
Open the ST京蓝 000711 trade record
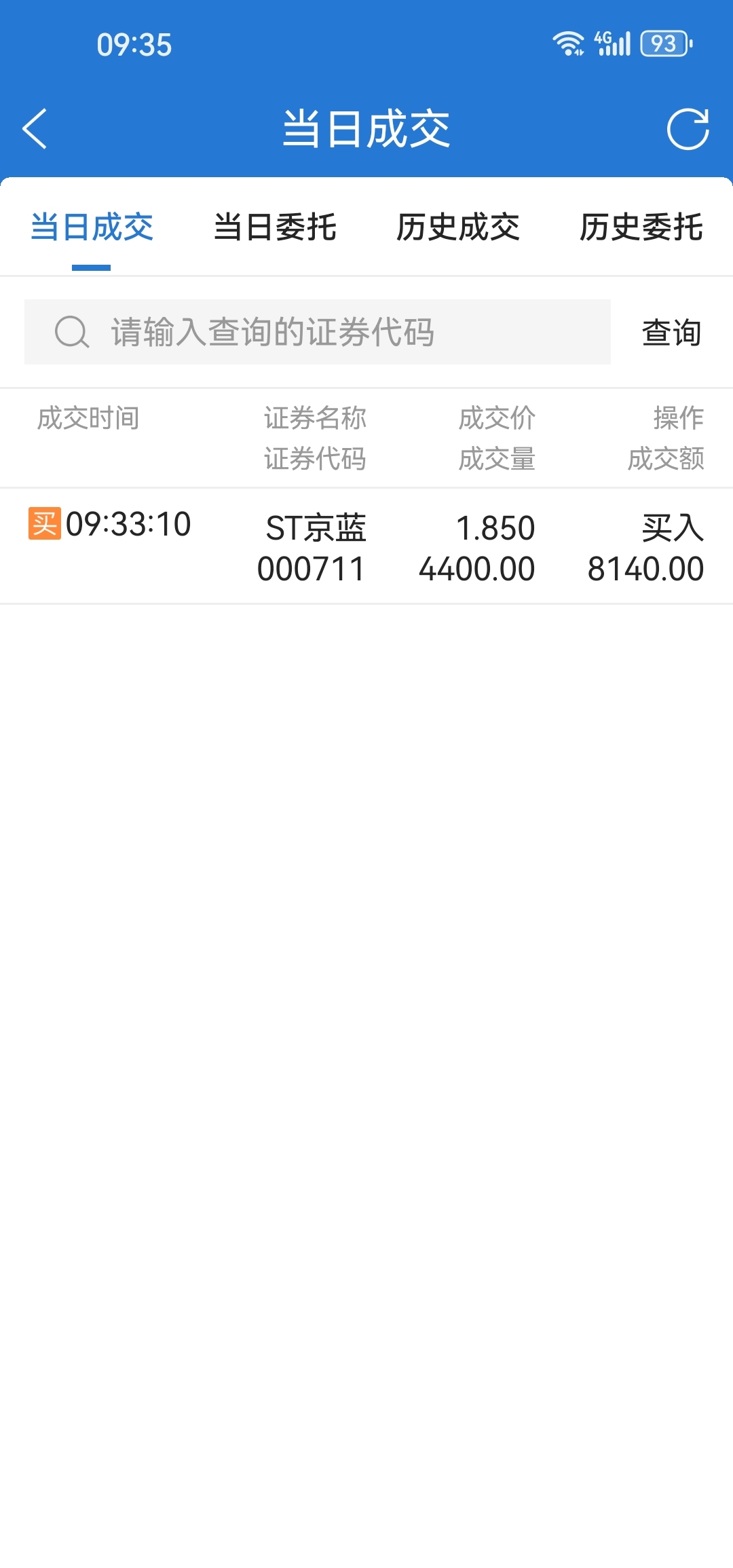(x=366, y=546)
